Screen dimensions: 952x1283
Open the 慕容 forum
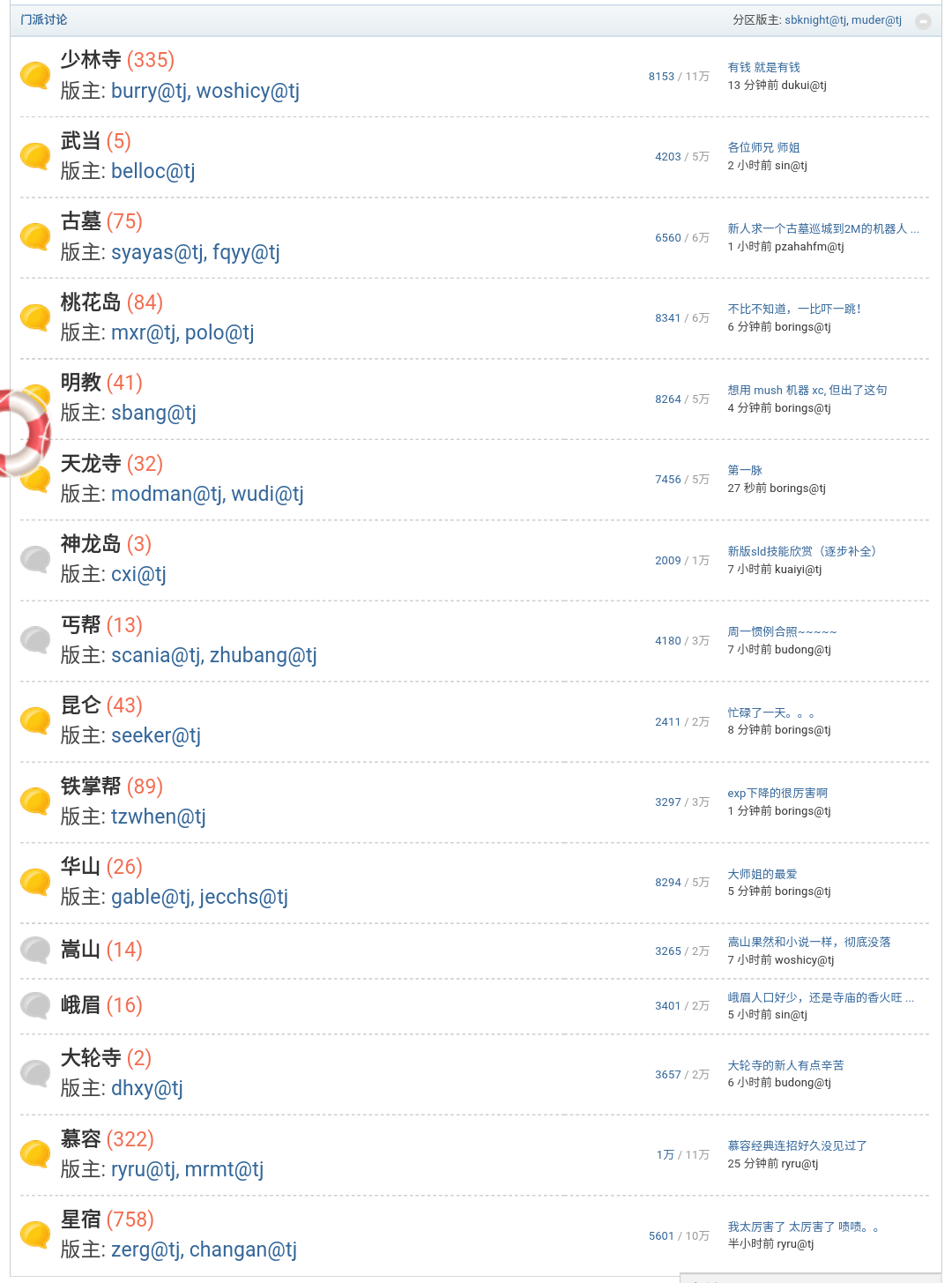click(80, 1139)
